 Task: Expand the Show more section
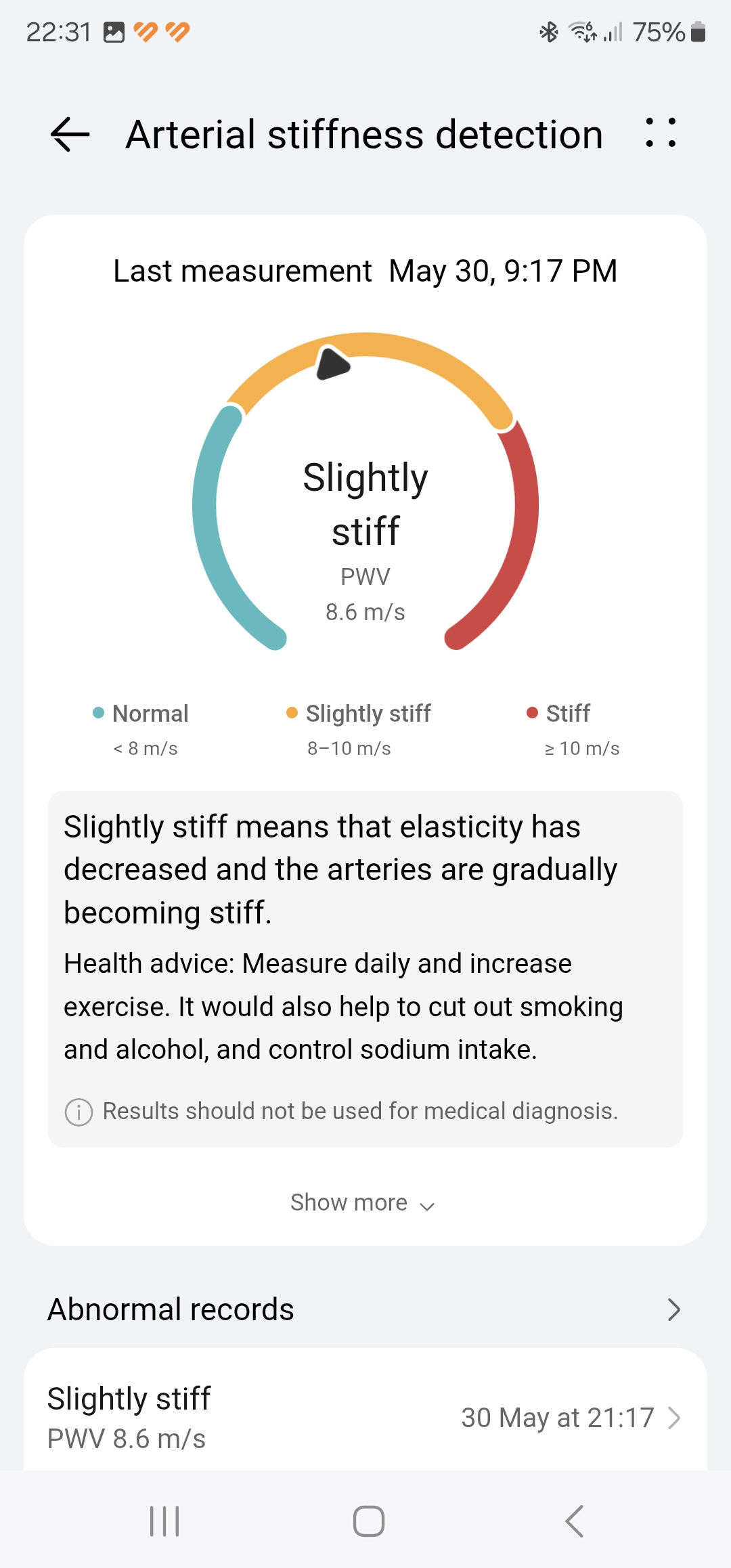click(x=363, y=1203)
